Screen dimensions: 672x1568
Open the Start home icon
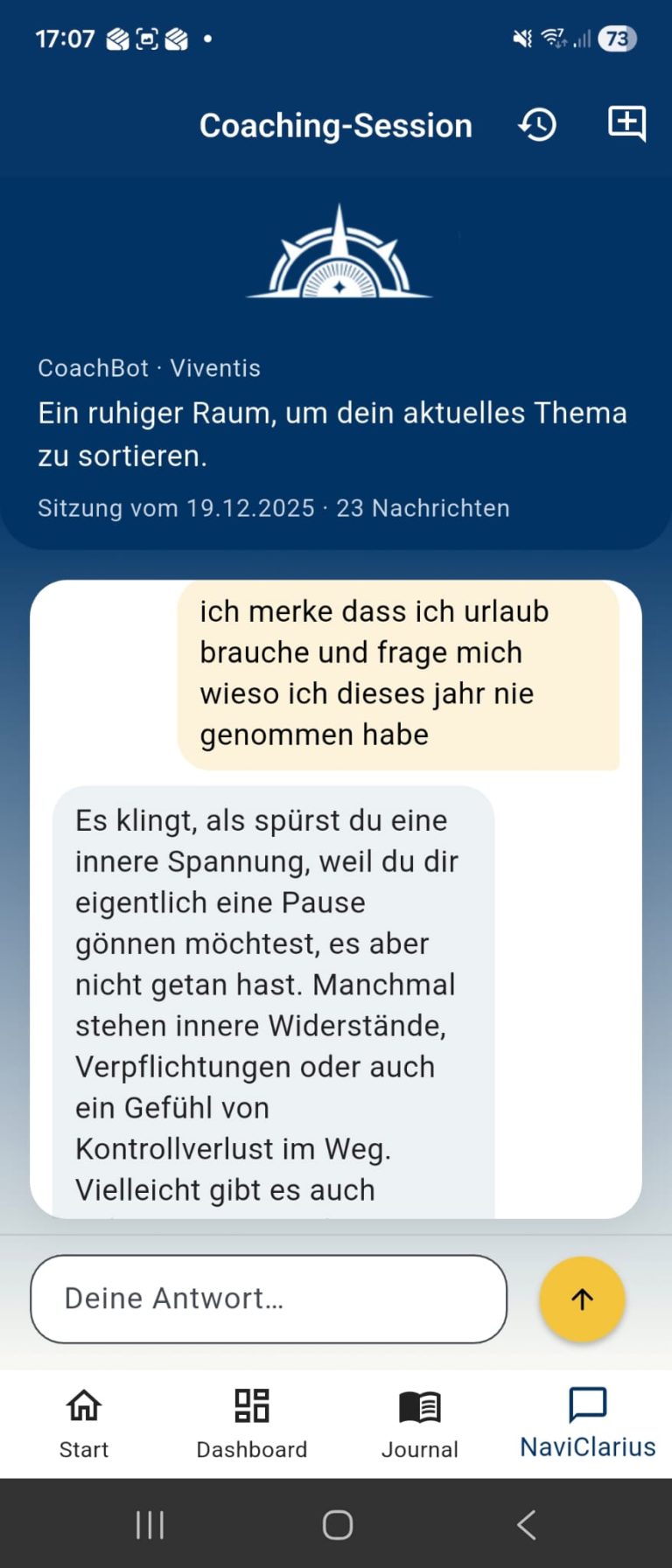pos(84,1406)
